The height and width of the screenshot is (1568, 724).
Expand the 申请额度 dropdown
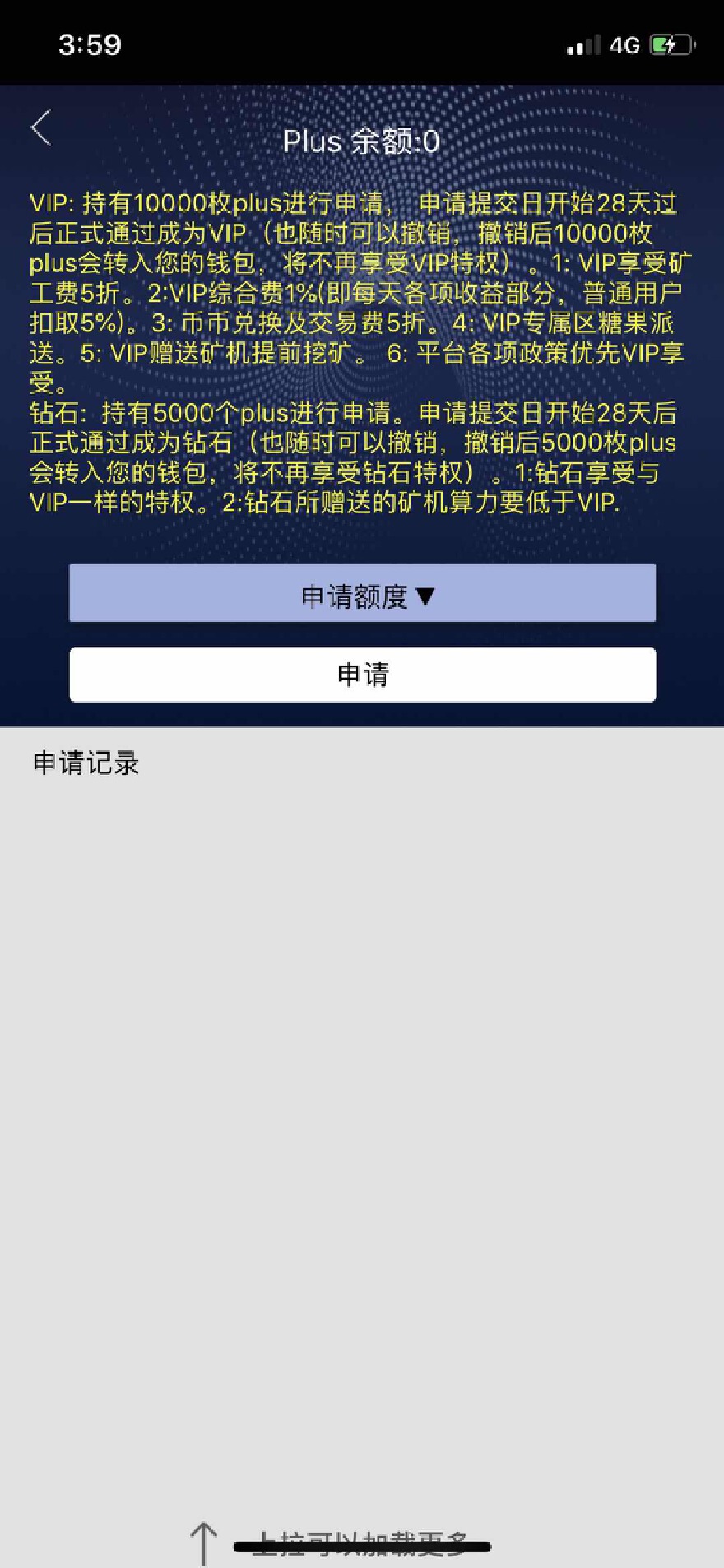coord(363,594)
